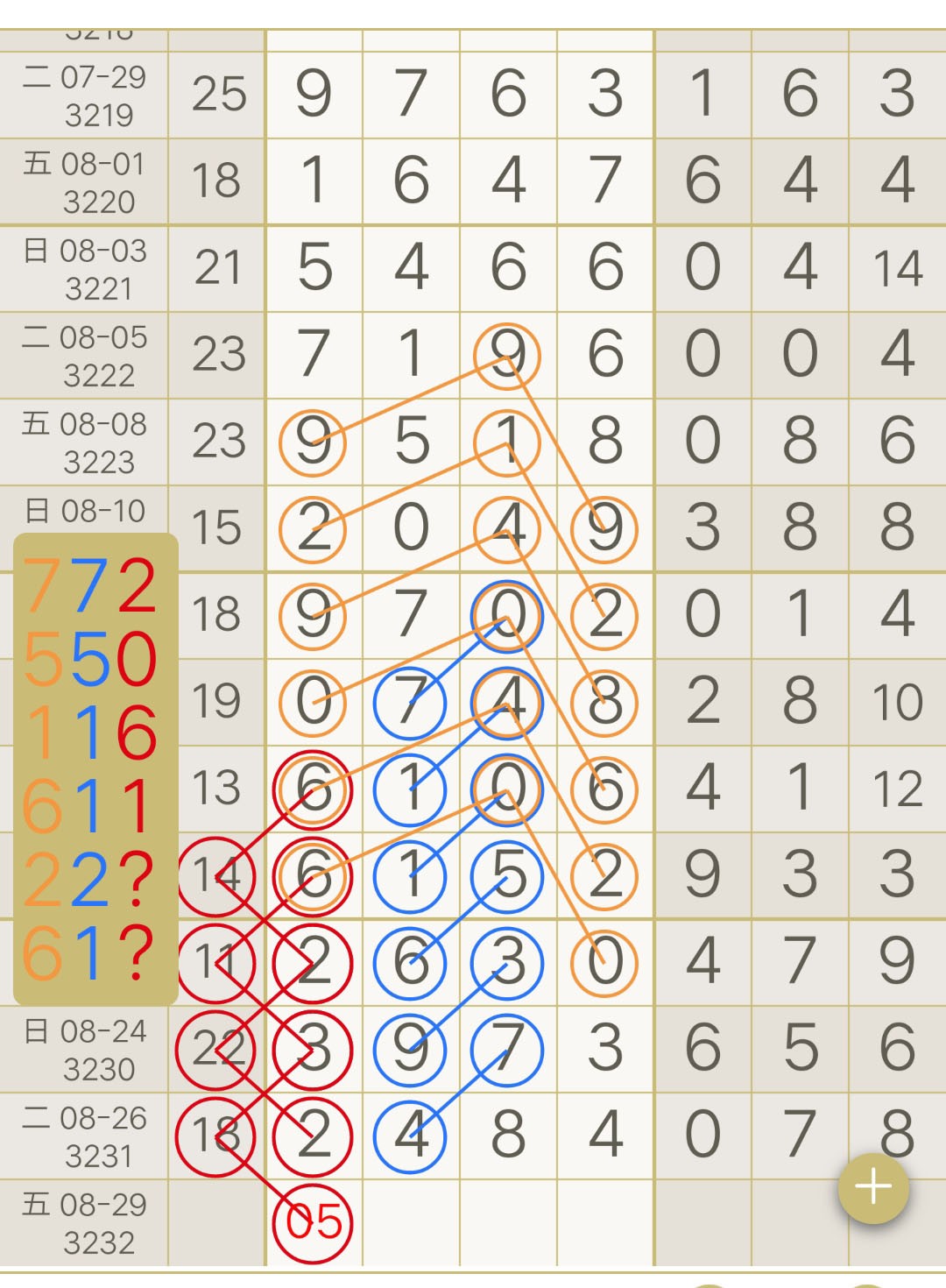Image resolution: width=946 pixels, height=1288 pixels.
Task: Tap the gold plus floating button
Action: [x=873, y=1188]
